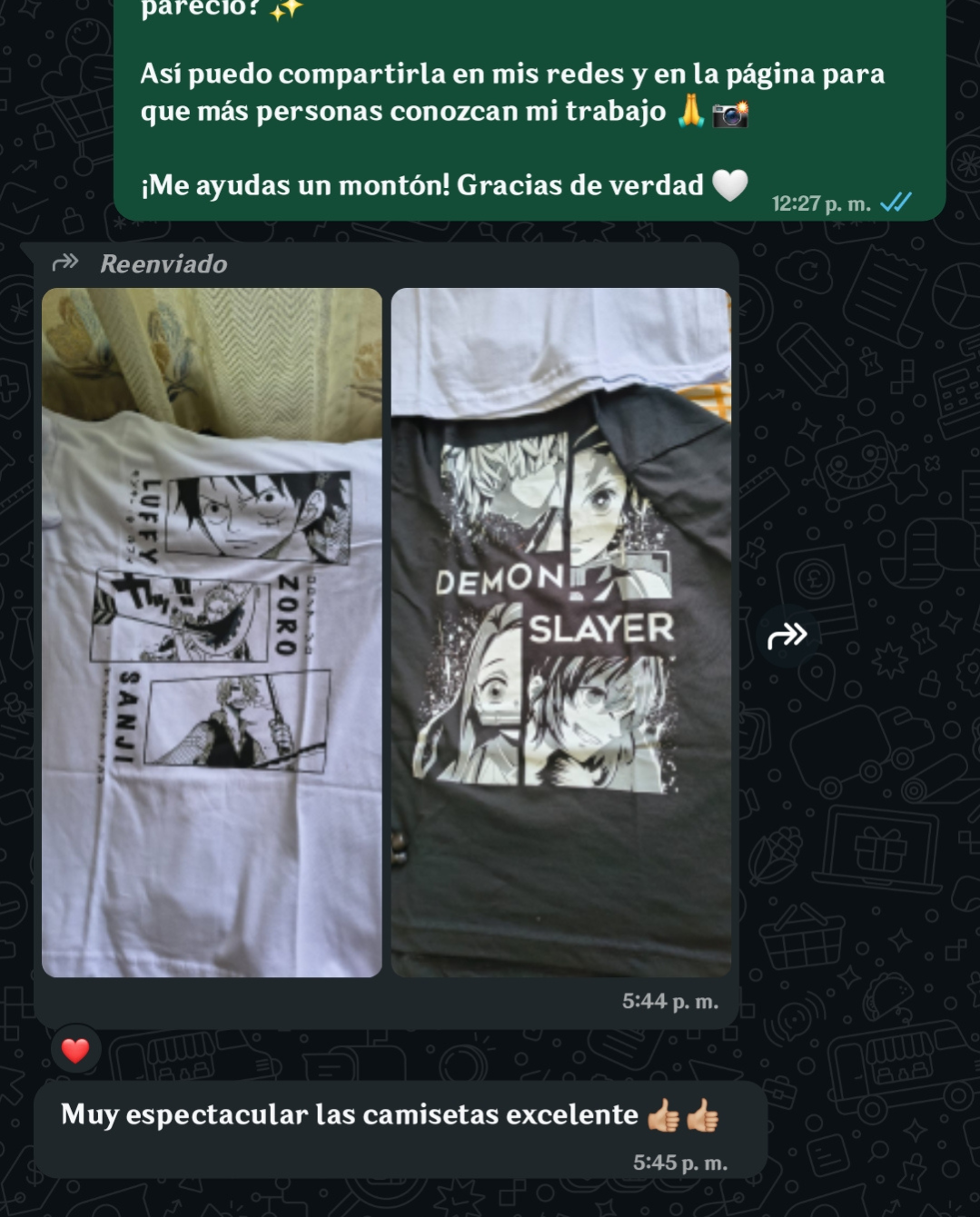Open the Demon Slayer black shirt photo
The image size is (980, 1217).
[560, 632]
